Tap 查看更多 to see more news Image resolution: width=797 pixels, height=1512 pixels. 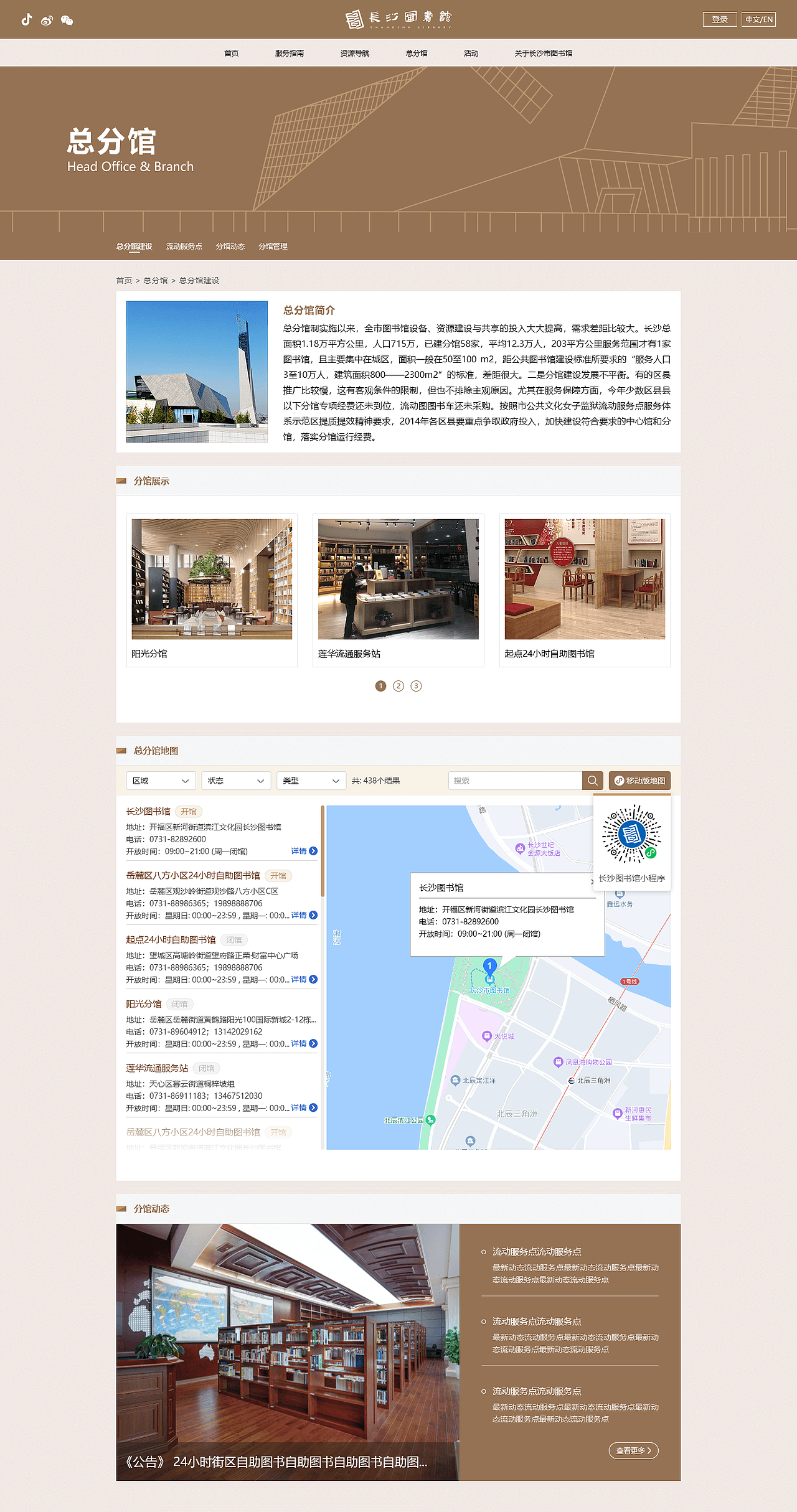point(633,1450)
